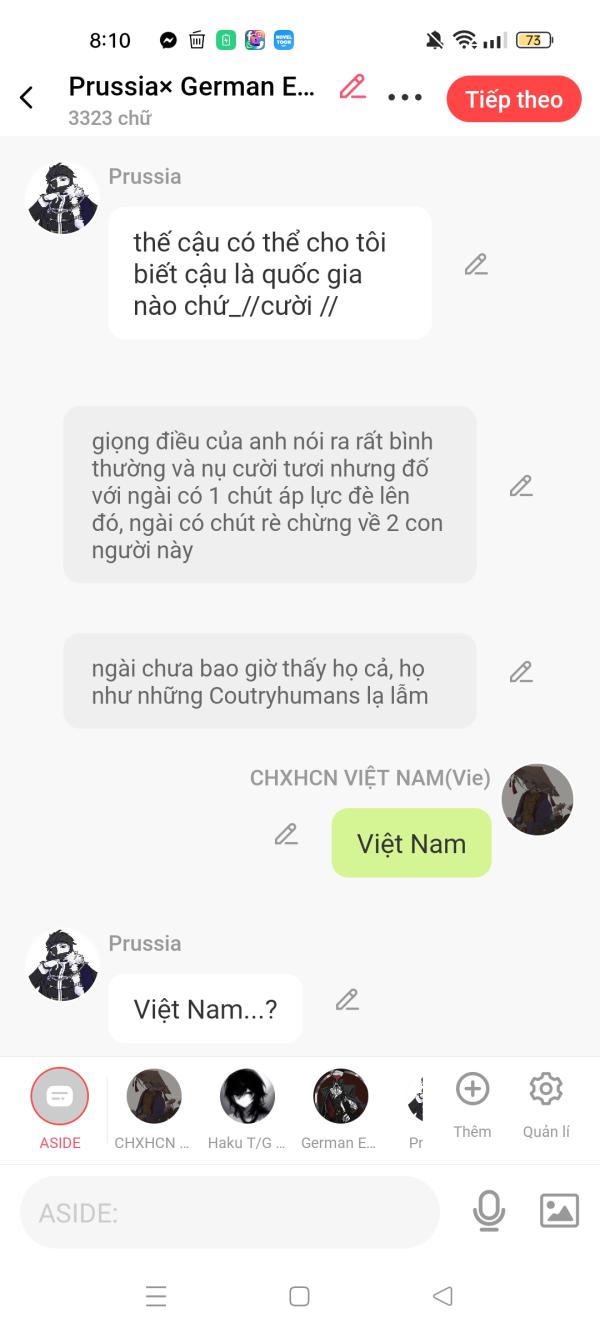The width and height of the screenshot is (600, 1333).
Task: Edit the story title with the pink pencil
Action: [352, 88]
